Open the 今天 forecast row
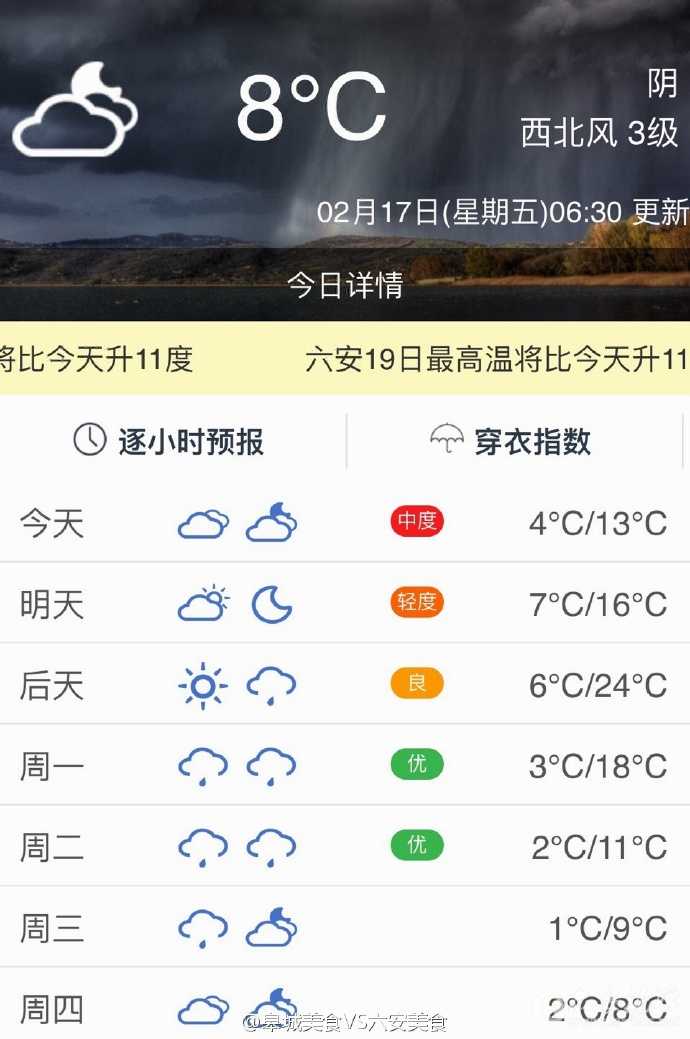Screen dimensions: 690x1039 coord(344,523)
